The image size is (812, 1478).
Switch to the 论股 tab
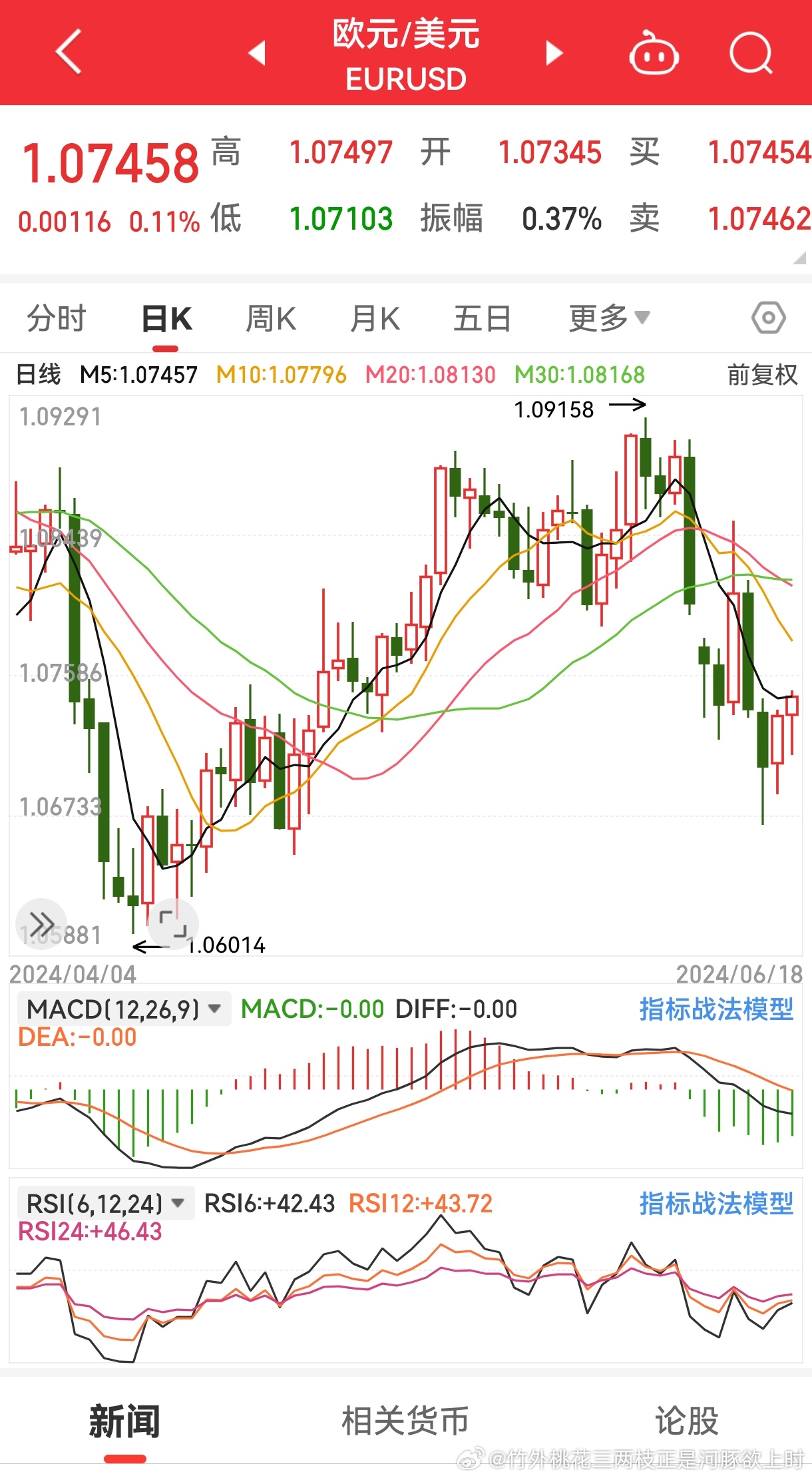[x=687, y=1421]
